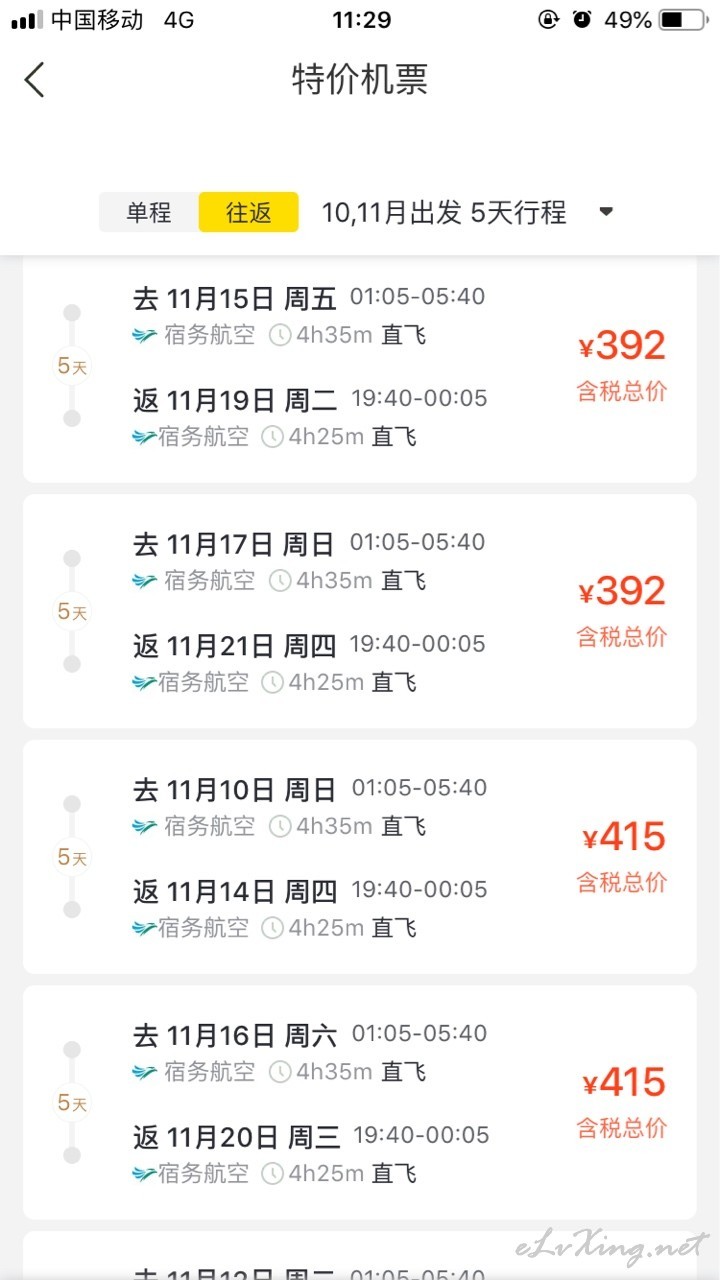Open the 11月10日 周日 departure flight card
Image resolution: width=720 pixels, height=1280 pixels.
pyautogui.click(x=360, y=857)
